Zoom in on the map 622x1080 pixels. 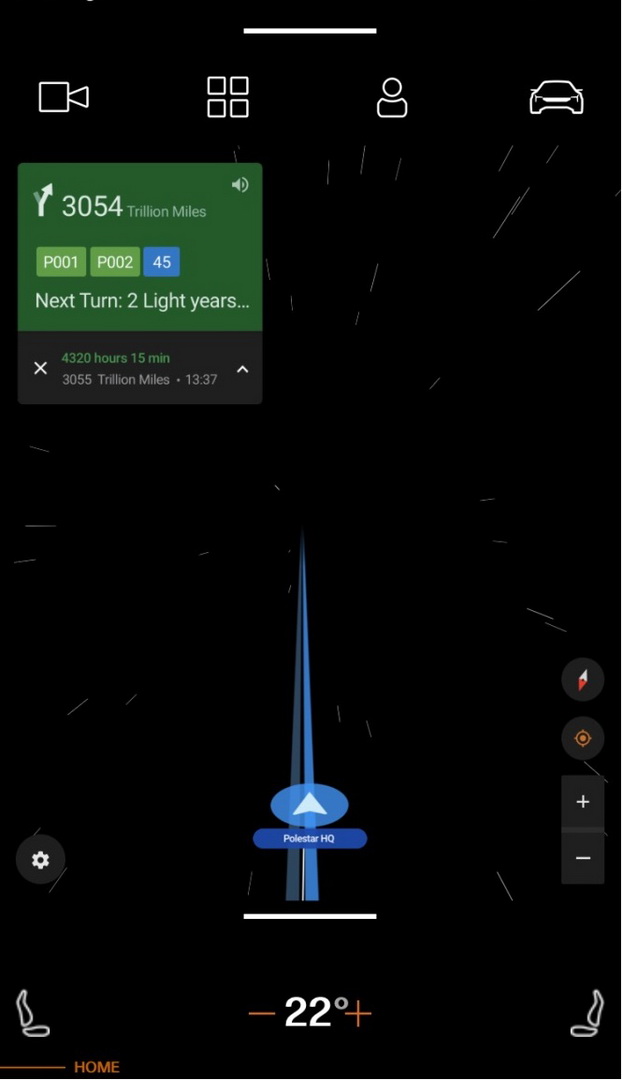pyautogui.click(x=582, y=802)
